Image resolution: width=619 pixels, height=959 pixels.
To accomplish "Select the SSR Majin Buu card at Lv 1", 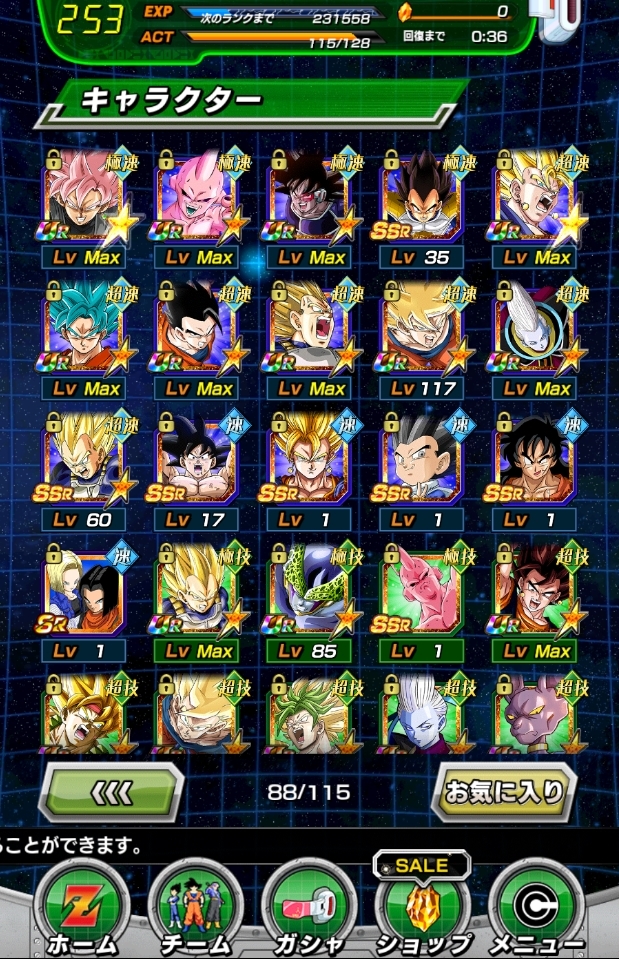I will tap(421, 590).
